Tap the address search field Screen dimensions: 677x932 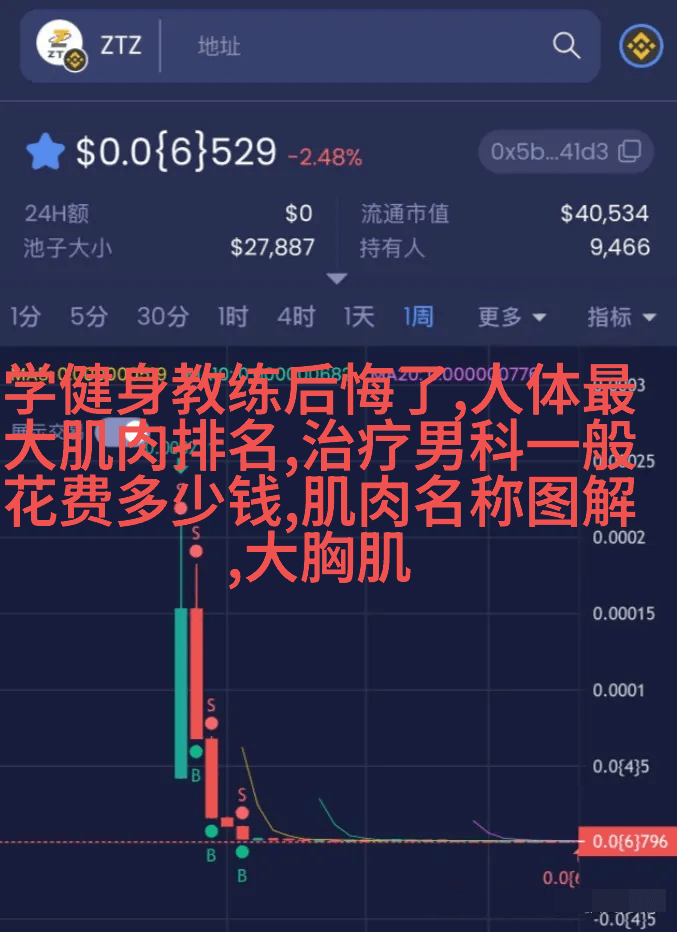pos(360,46)
